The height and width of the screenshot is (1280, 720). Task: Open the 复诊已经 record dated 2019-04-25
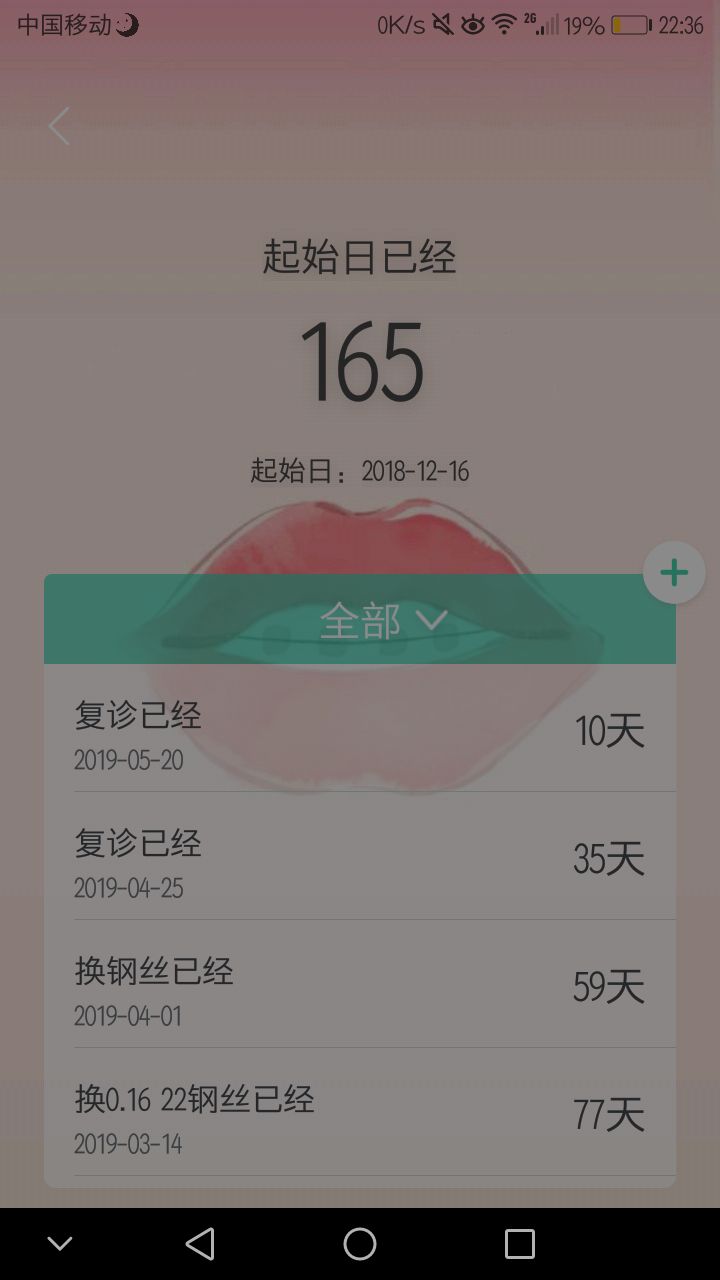point(360,859)
